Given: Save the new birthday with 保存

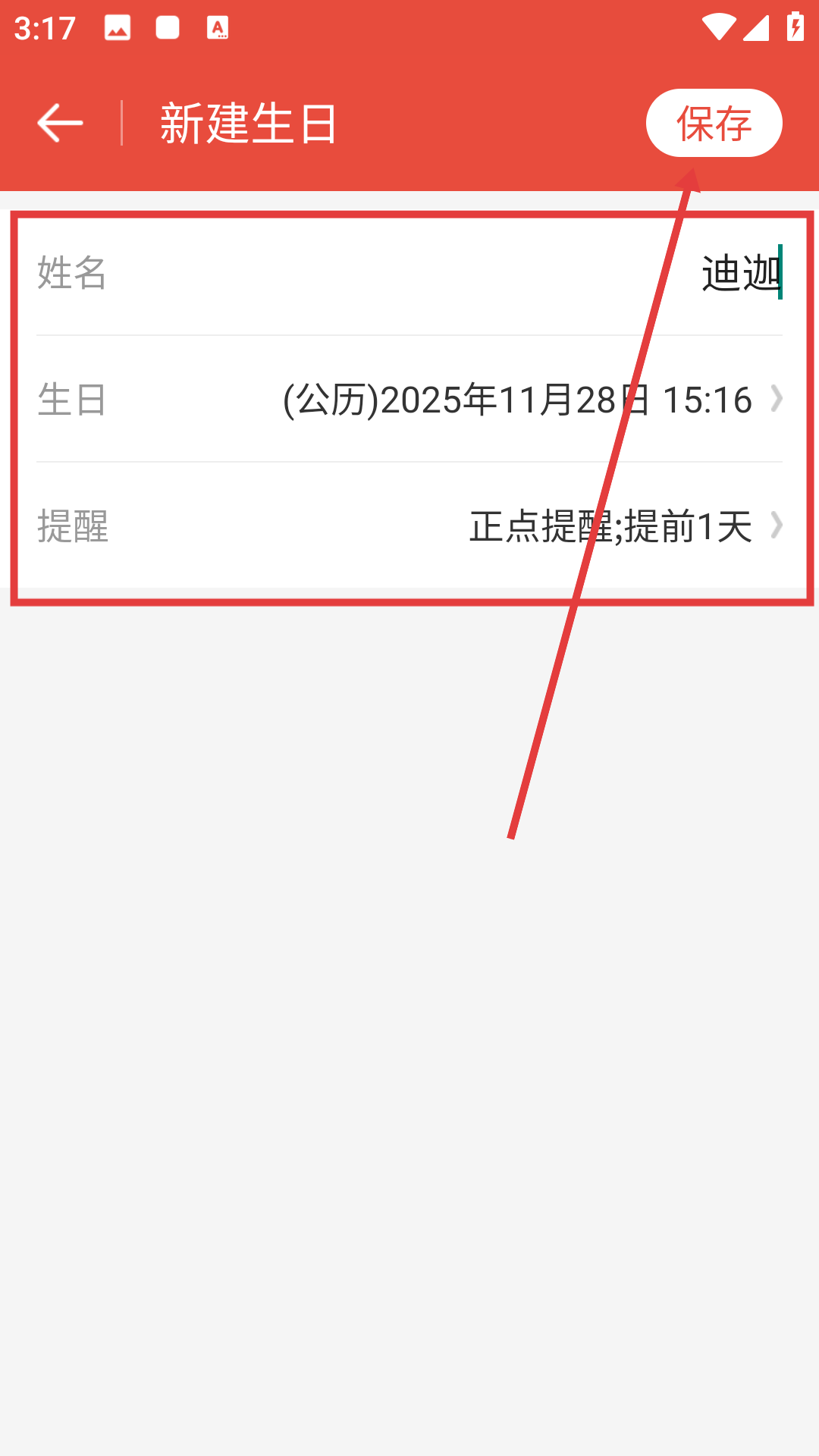Looking at the screenshot, I should (714, 123).
